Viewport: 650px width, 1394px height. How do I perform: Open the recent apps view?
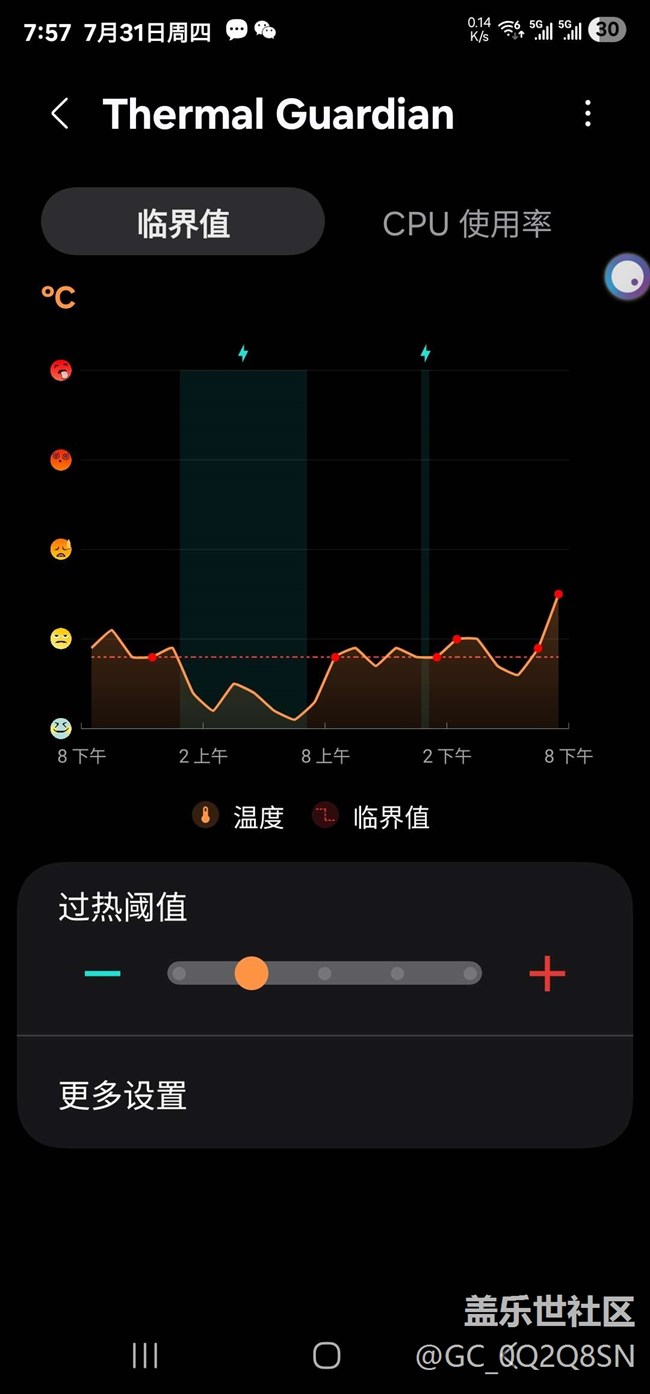pyautogui.click(x=145, y=1355)
